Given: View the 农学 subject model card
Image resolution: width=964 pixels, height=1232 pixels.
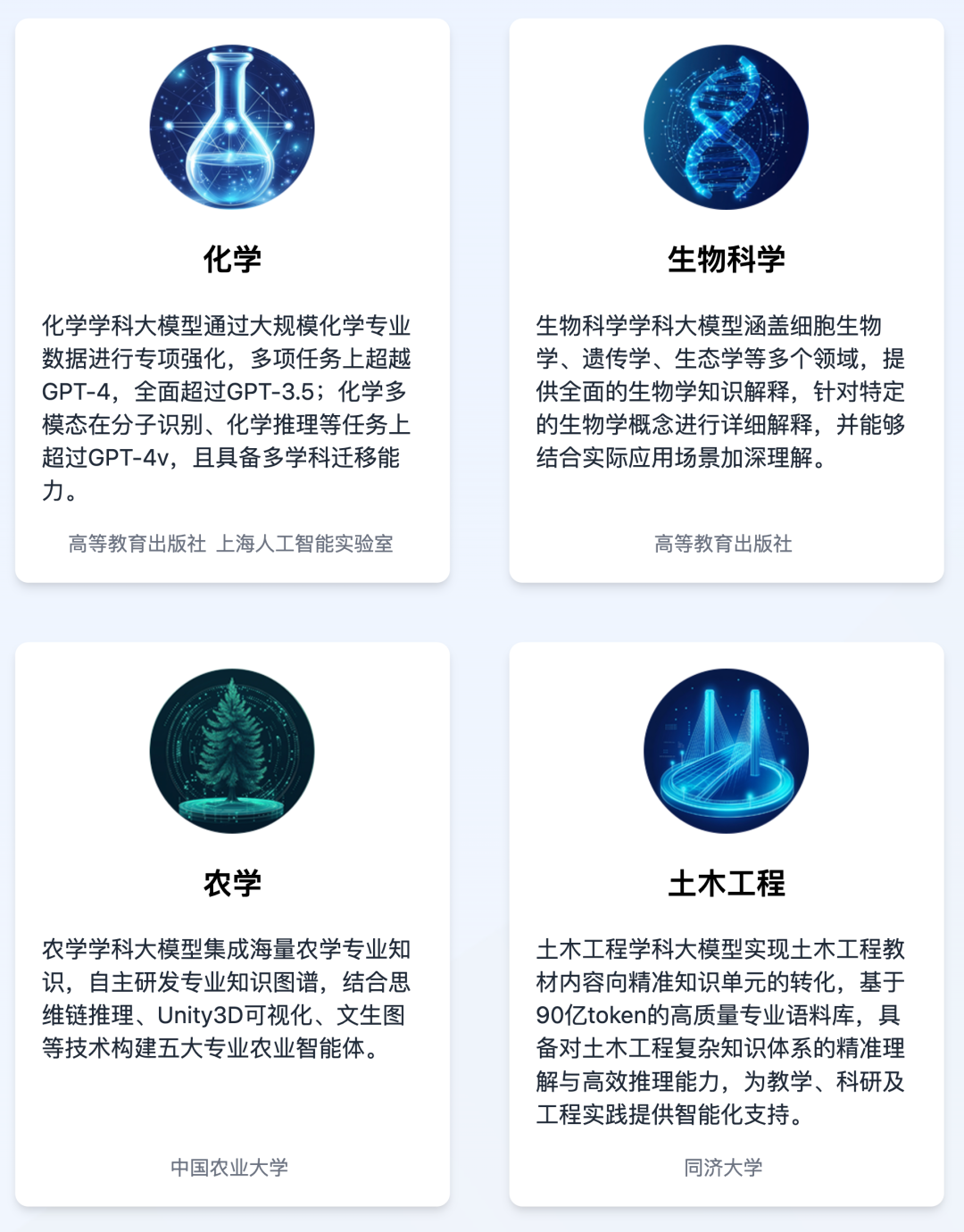Looking at the screenshot, I should point(232,882).
